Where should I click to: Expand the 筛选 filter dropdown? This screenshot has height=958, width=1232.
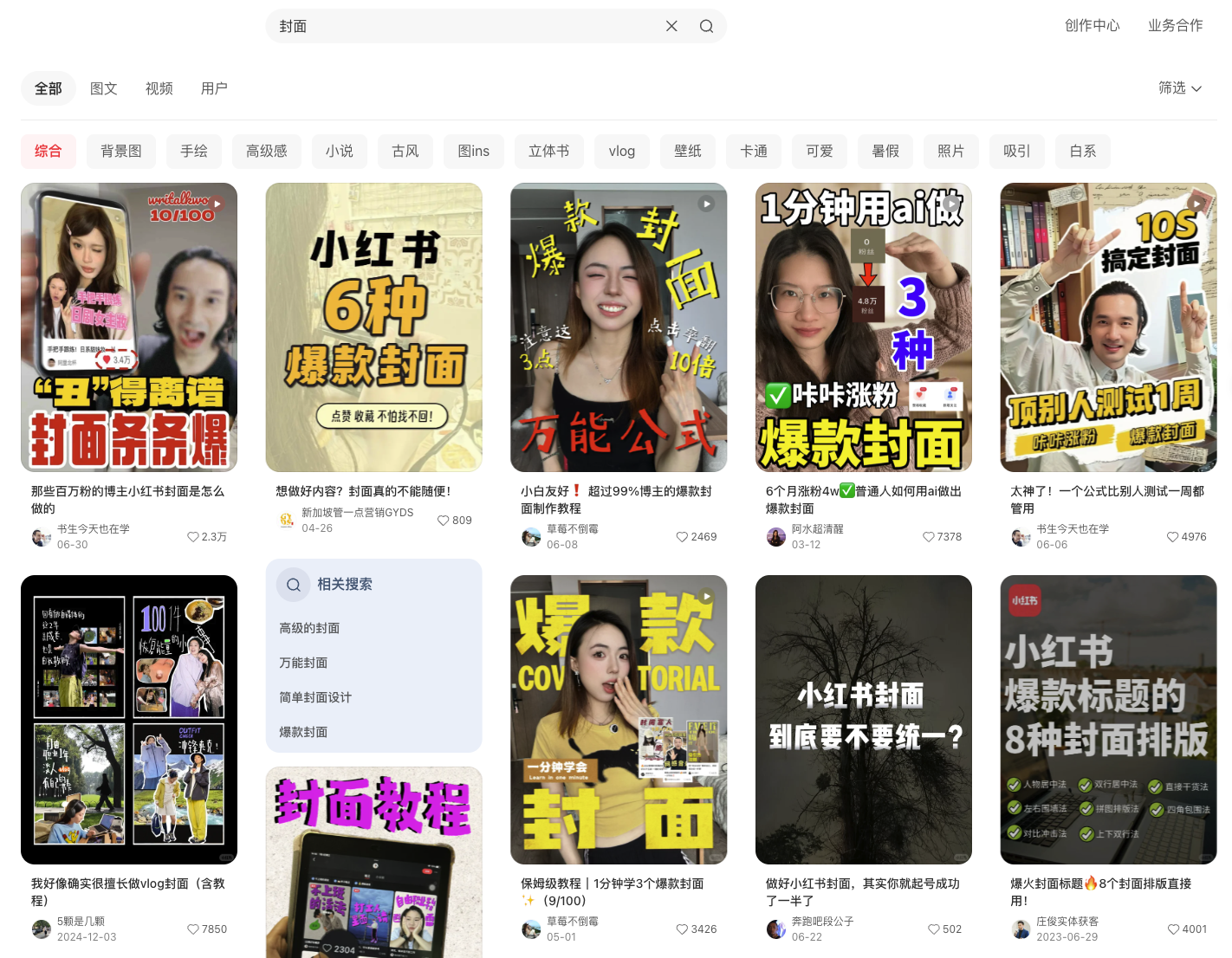(x=1180, y=87)
